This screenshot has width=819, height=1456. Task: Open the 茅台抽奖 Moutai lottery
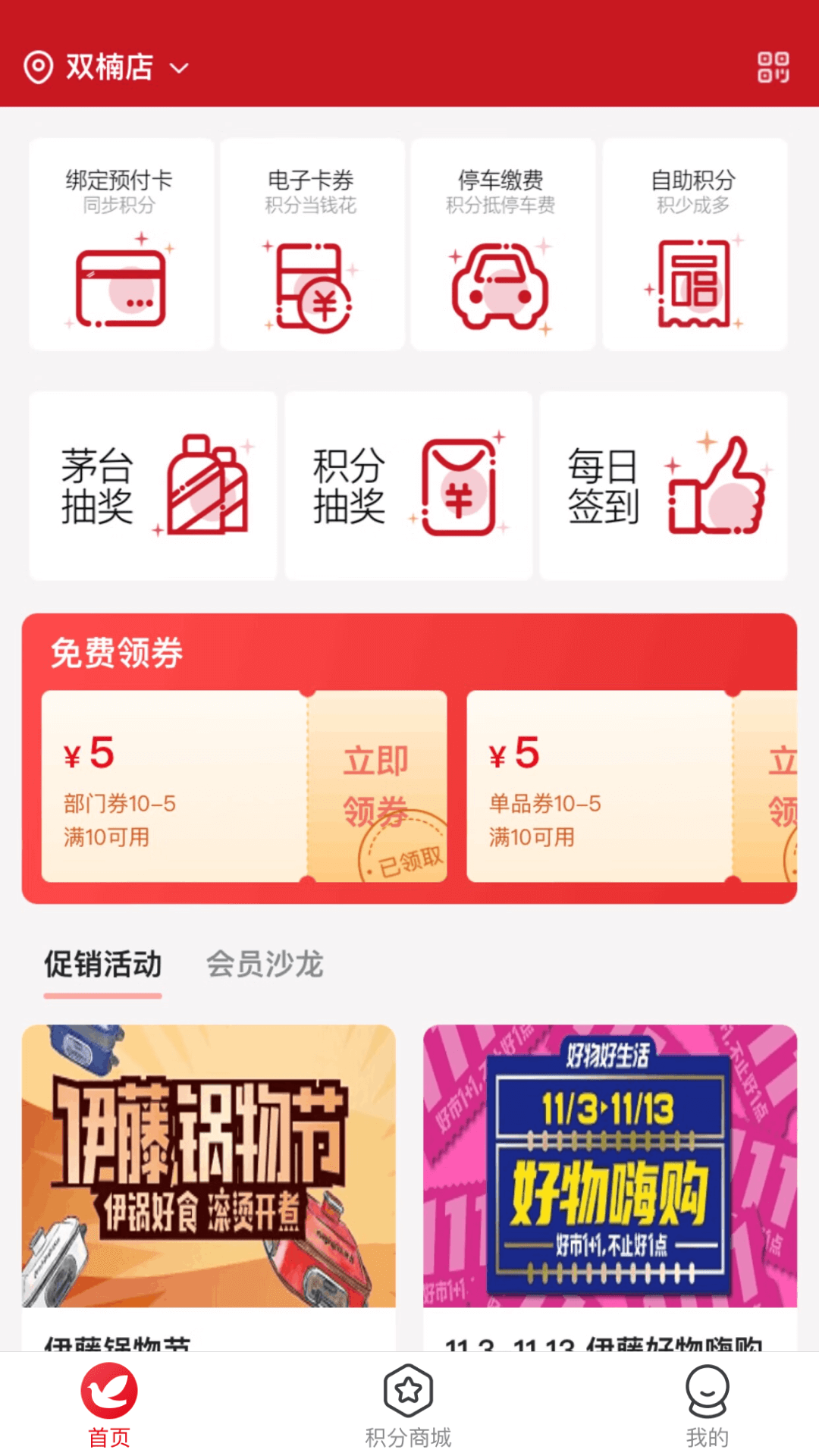152,485
